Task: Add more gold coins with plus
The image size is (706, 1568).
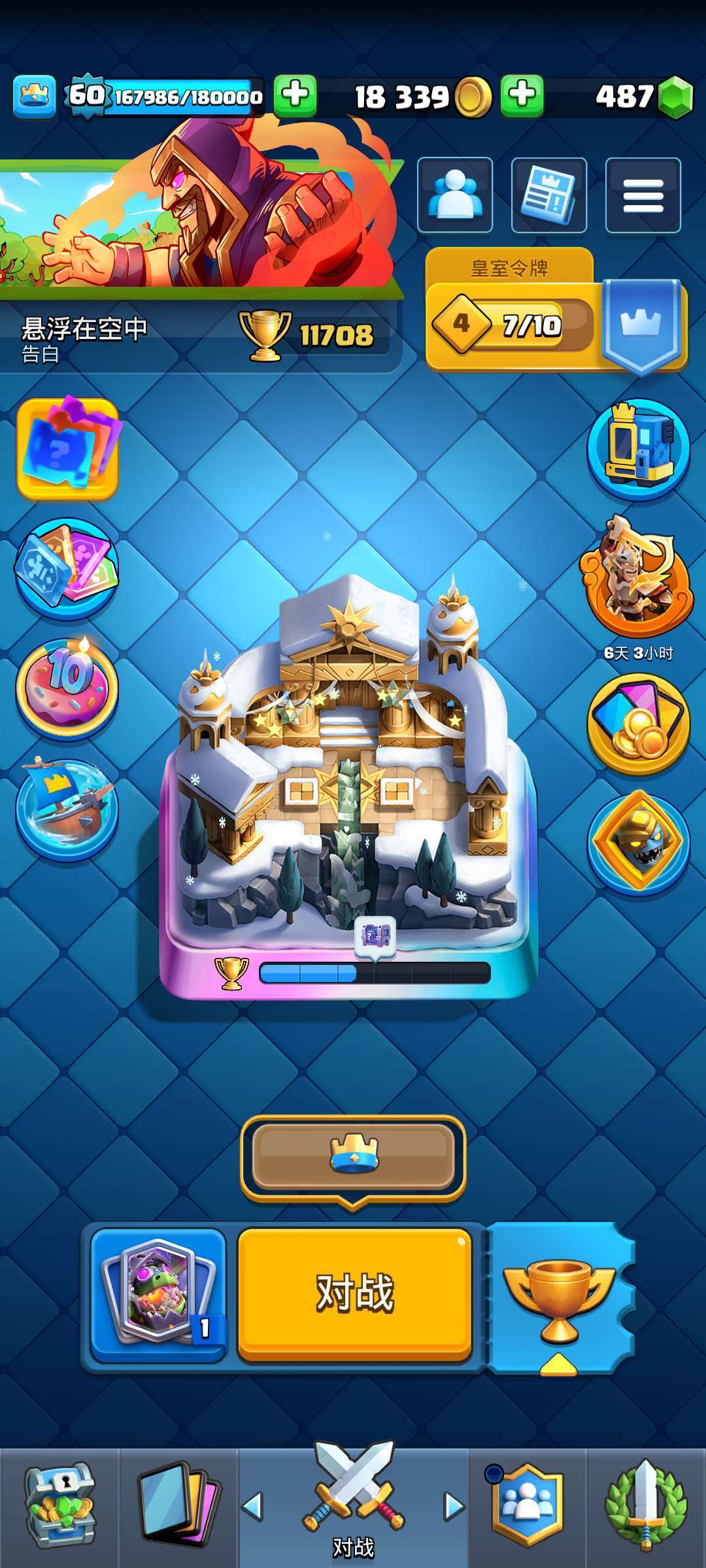Action: (522, 96)
